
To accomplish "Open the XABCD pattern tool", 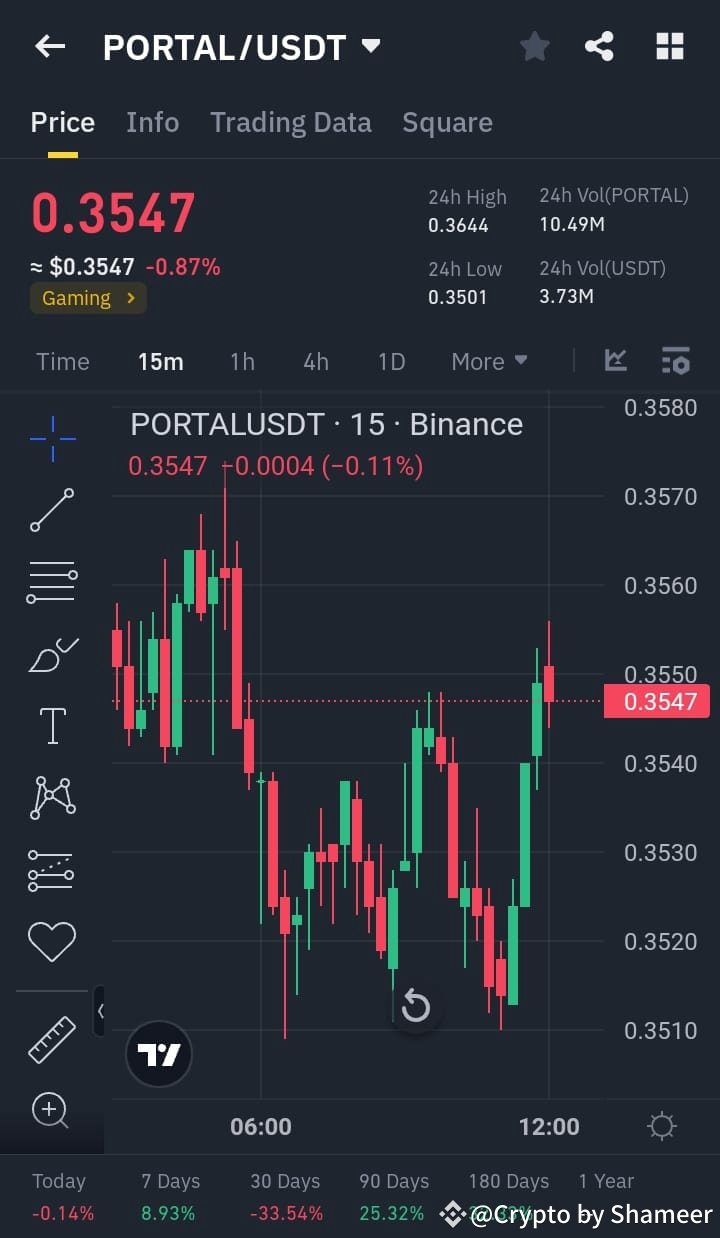I will pos(52,797).
